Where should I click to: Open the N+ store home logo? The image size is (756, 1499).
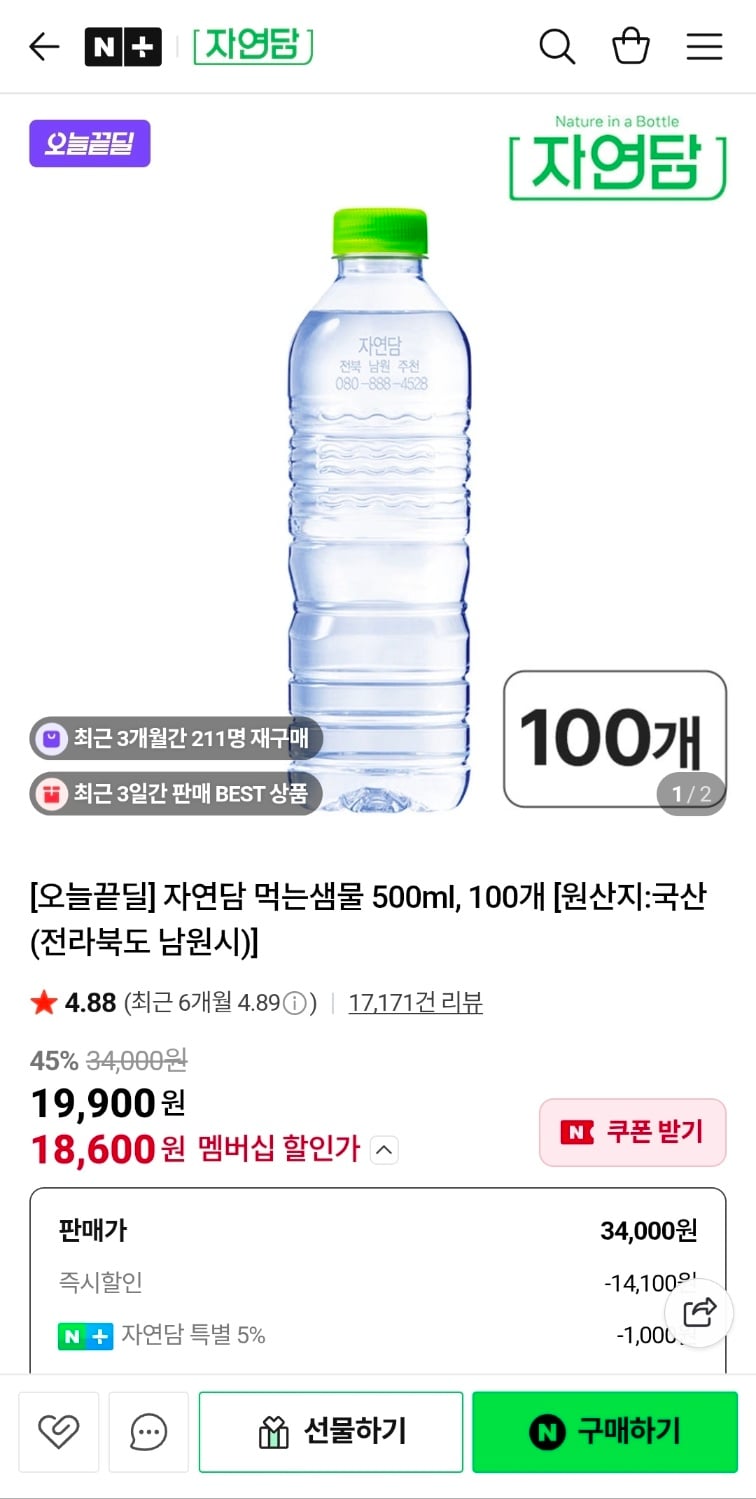[123, 47]
